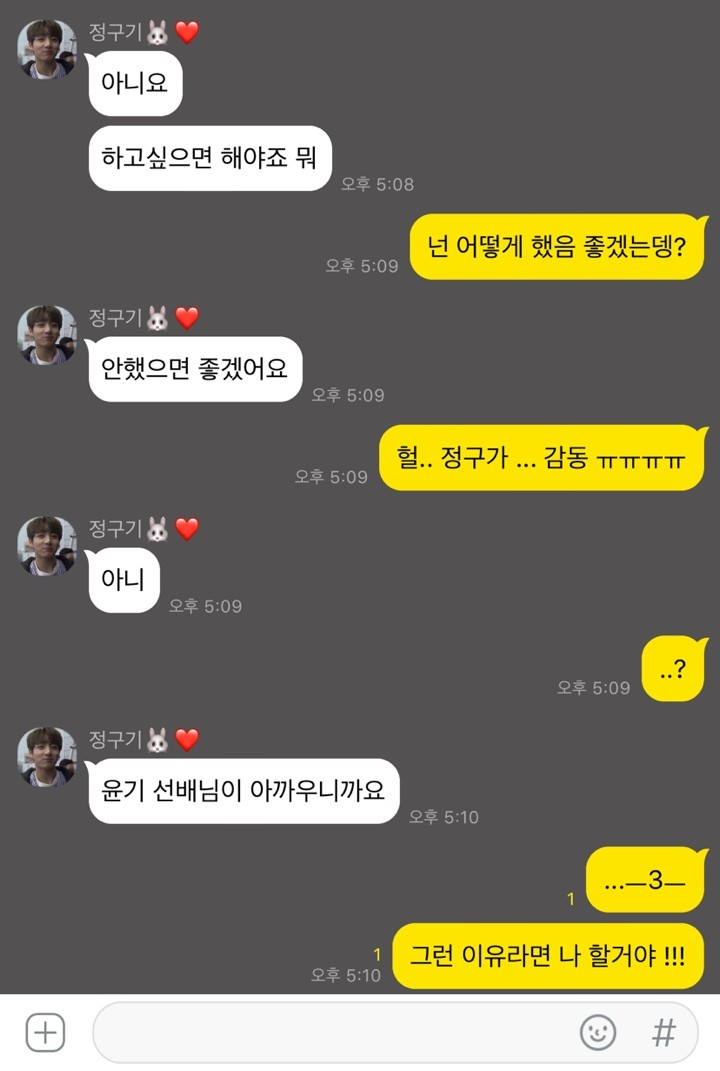View the avatar next to "안했으면 좋겠어요"

click(47, 335)
